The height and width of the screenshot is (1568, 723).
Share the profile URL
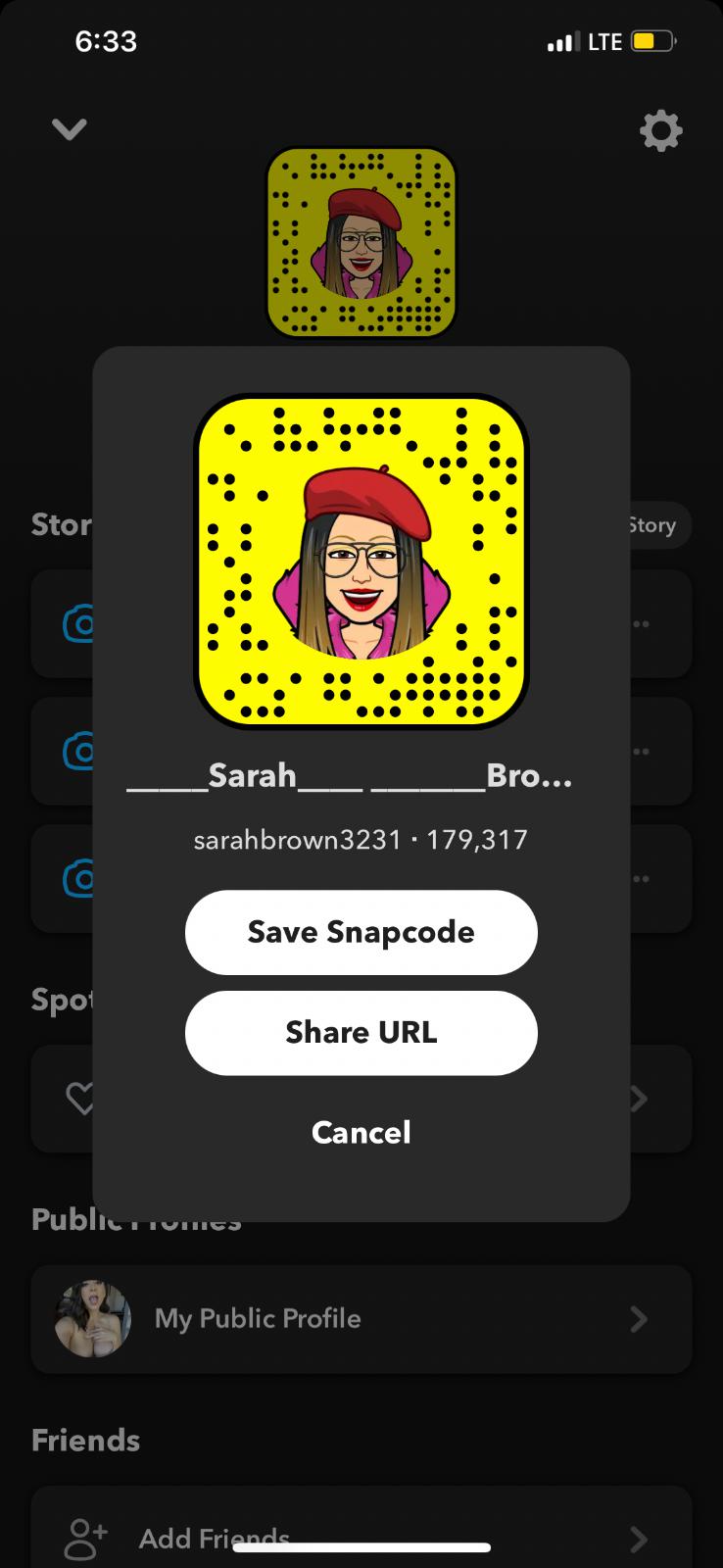[x=361, y=1033]
